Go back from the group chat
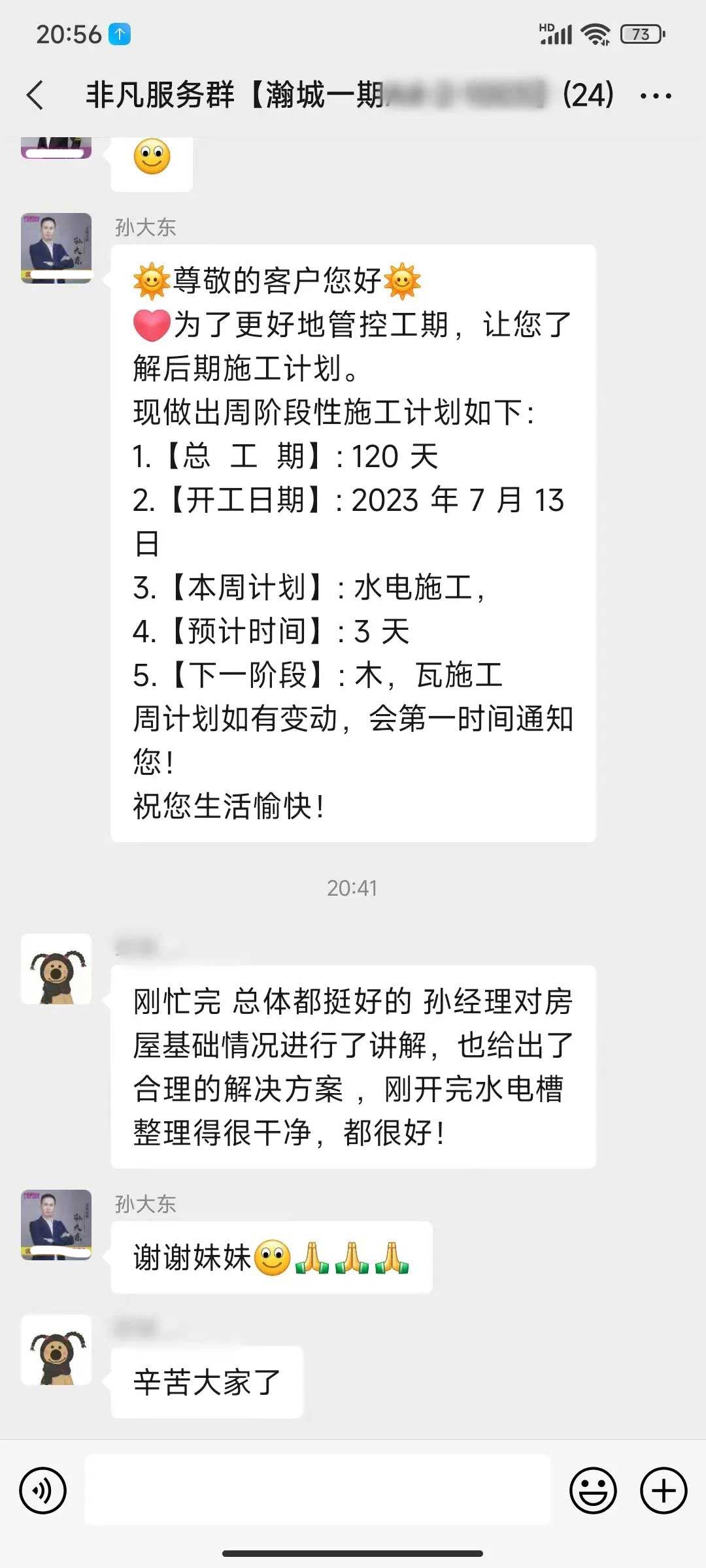The image size is (706, 1568). (x=35, y=95)
